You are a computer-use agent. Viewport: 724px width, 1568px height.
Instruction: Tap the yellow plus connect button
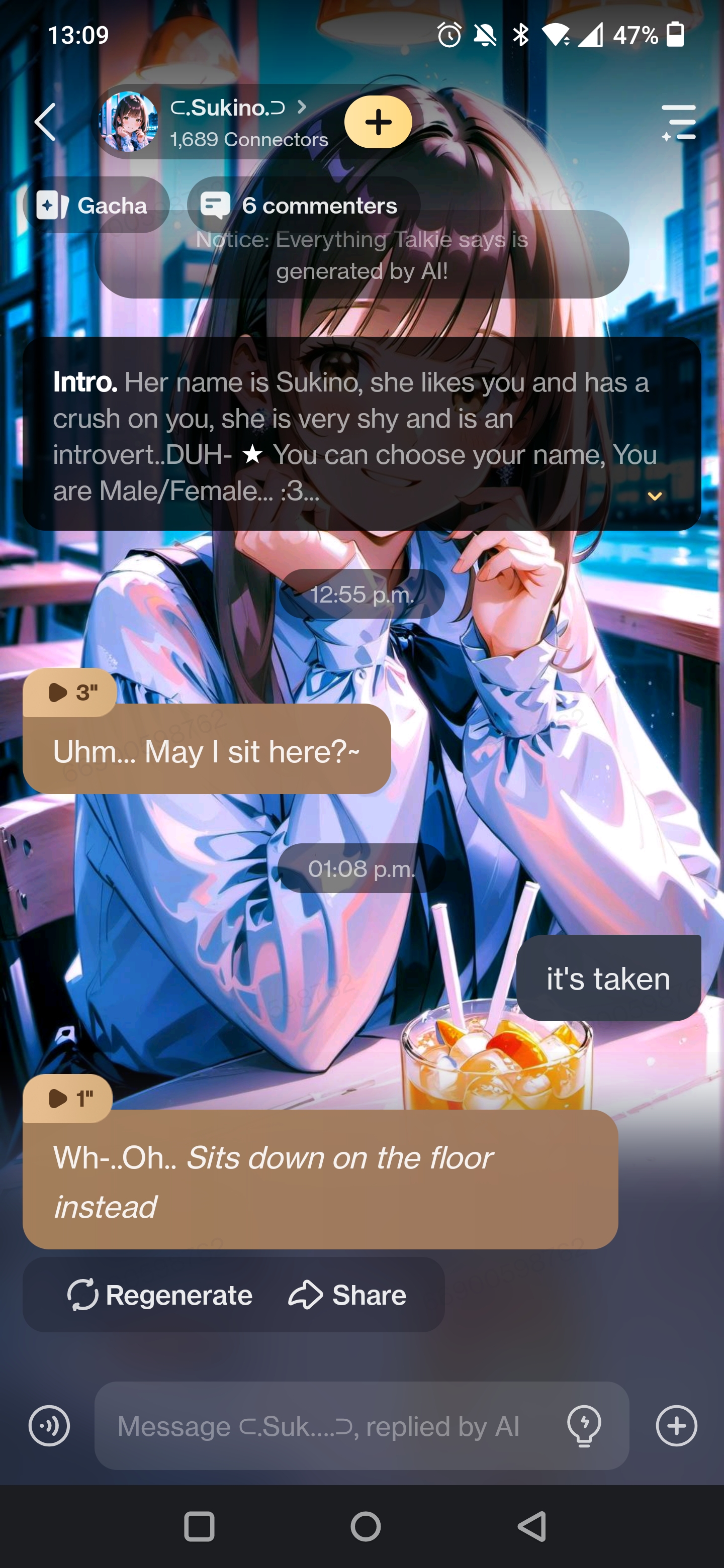click(378, 122)
